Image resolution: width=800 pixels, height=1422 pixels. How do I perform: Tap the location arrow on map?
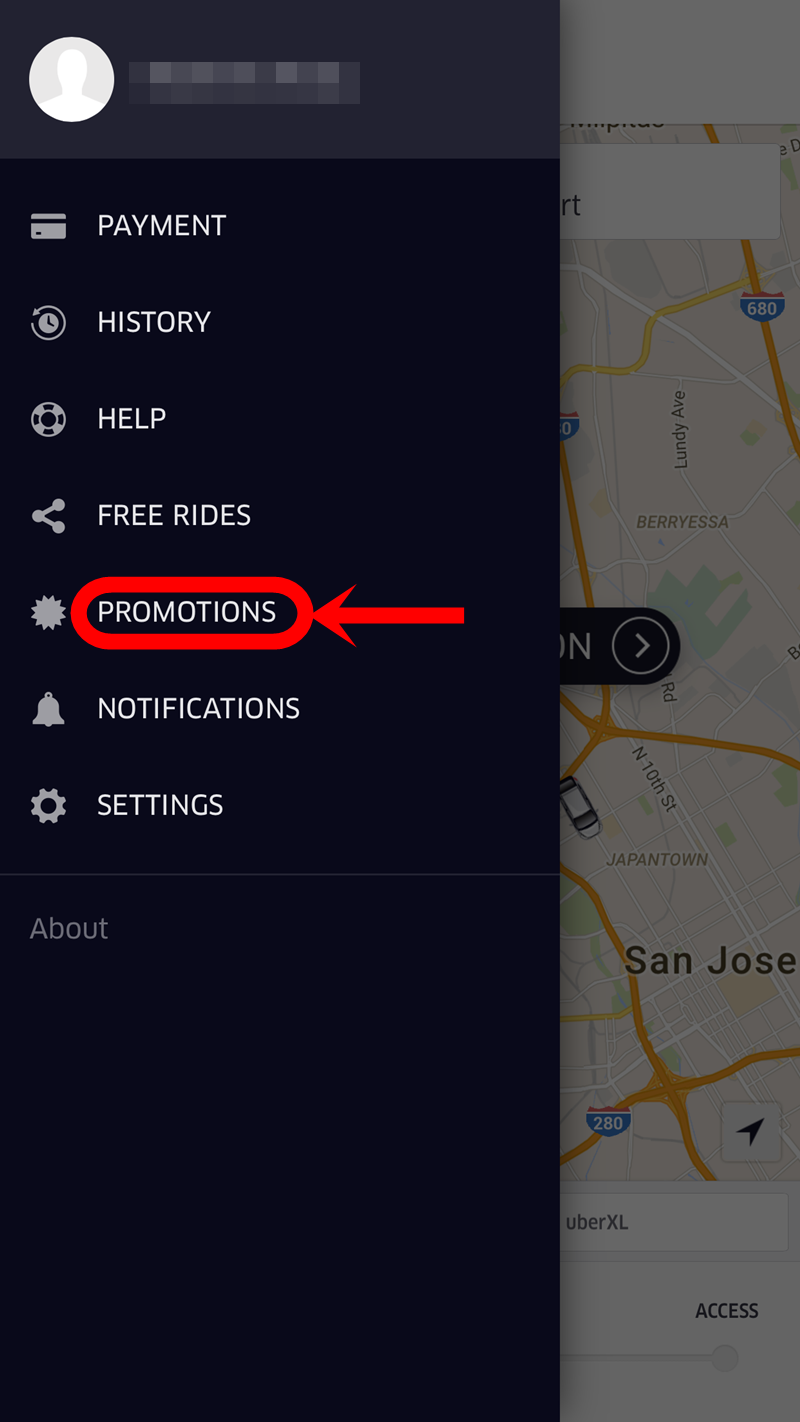click(751, 1131)
